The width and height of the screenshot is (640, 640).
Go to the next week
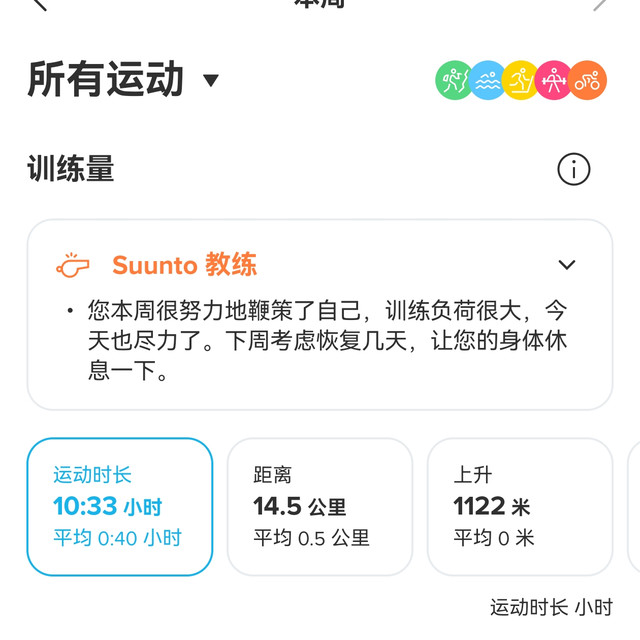click(x=601, y=4)
